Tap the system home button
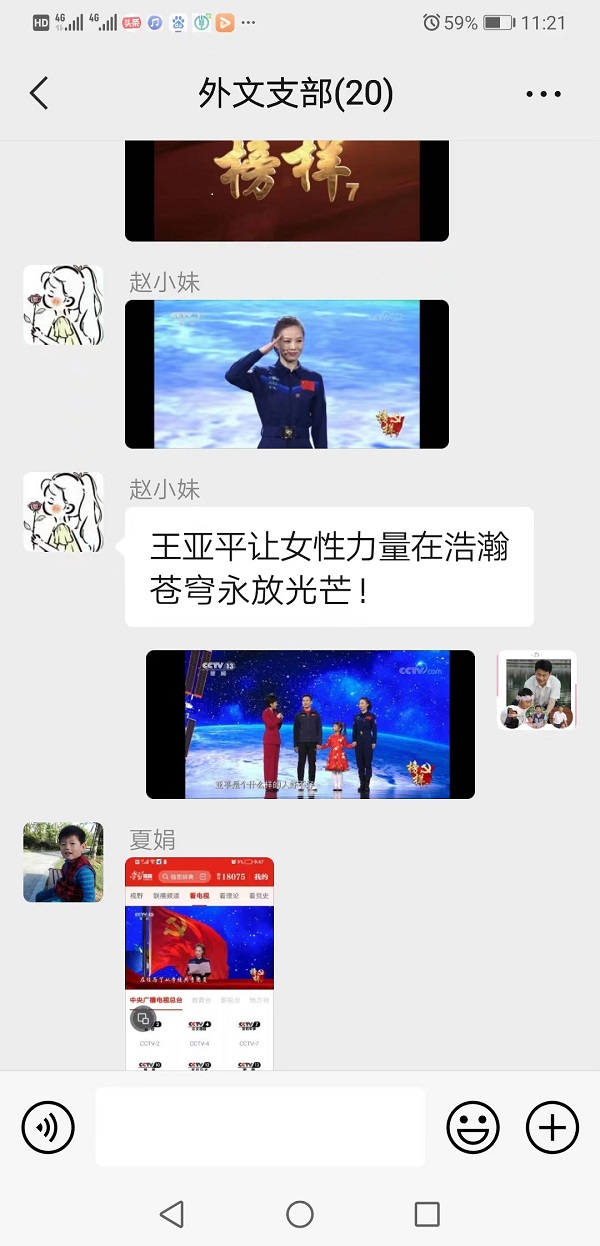The image size is (600, 1246). [300, 1214]
